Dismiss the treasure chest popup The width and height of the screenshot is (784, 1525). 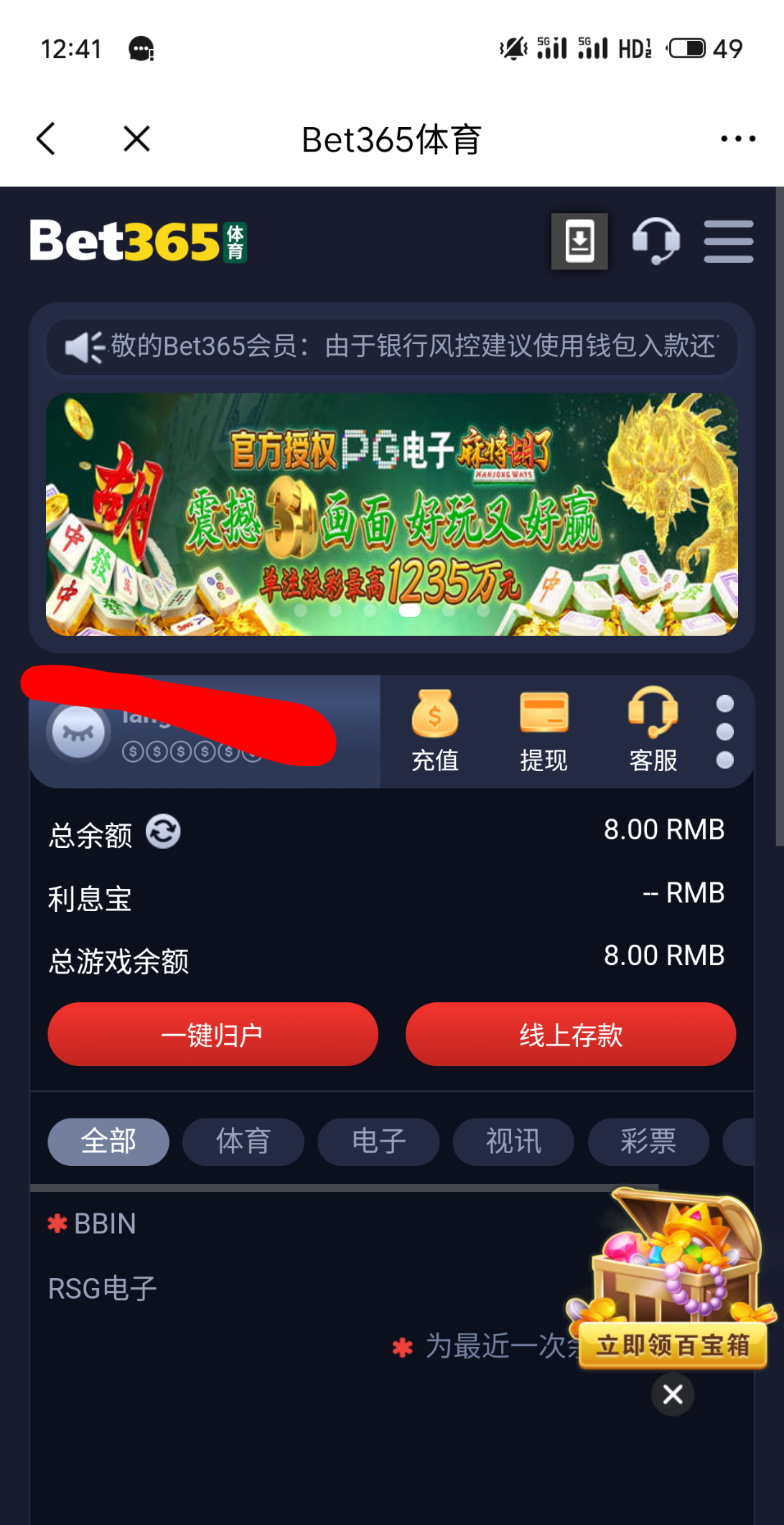(673, 1394)
